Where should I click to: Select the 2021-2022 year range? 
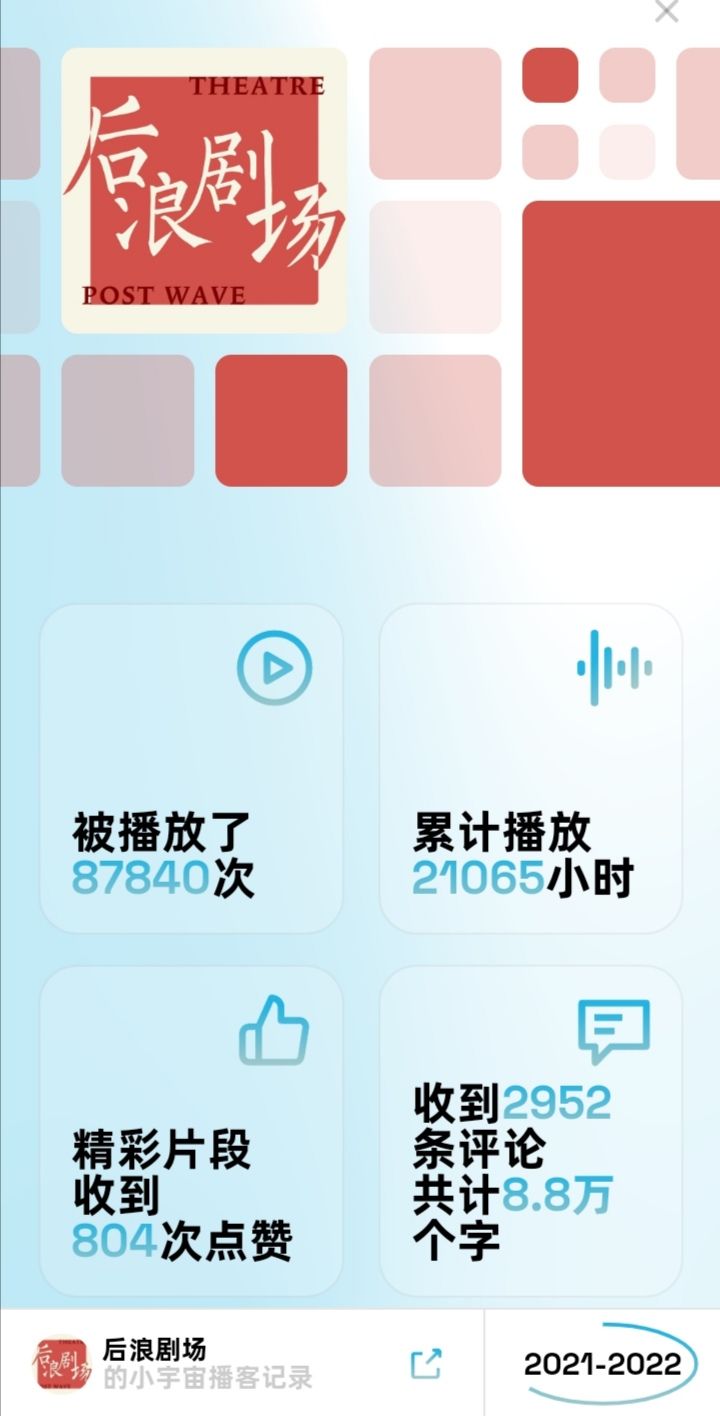pyautogui.click(x=603, y=1364)
